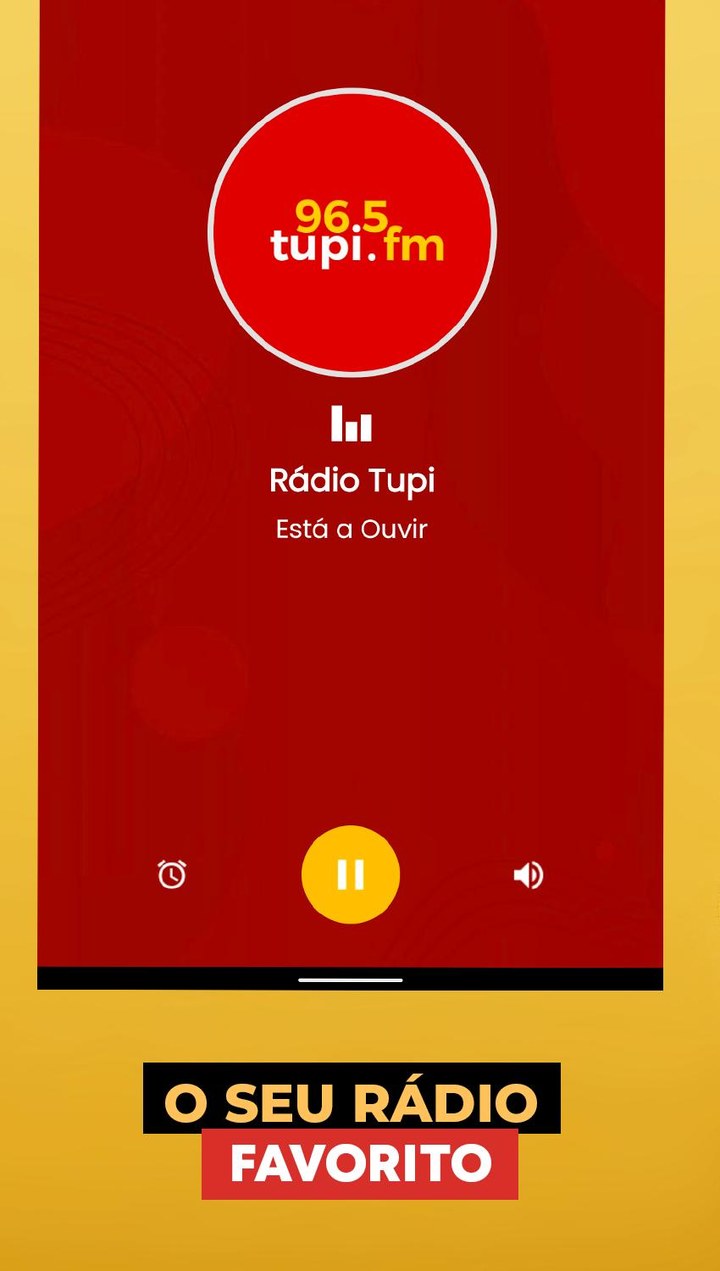This screenshot has height=1271, width=720.
Task: Click the 'Está a Ouvir' status label
Action: pos(352,529)
